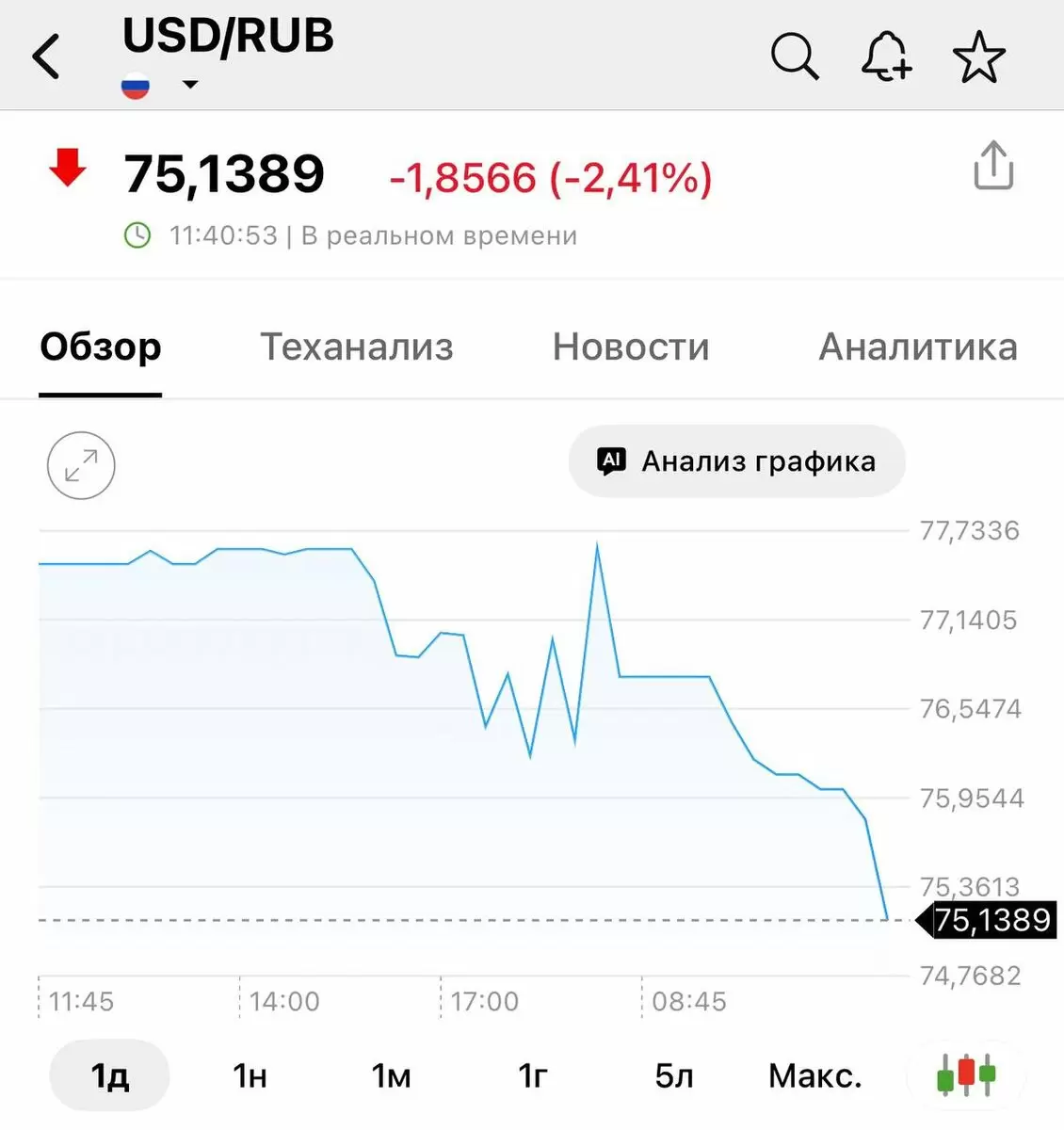Share the USD/RUB quote
The height and width of the screenshot is (1130, 1064).
tap(993, 164)
